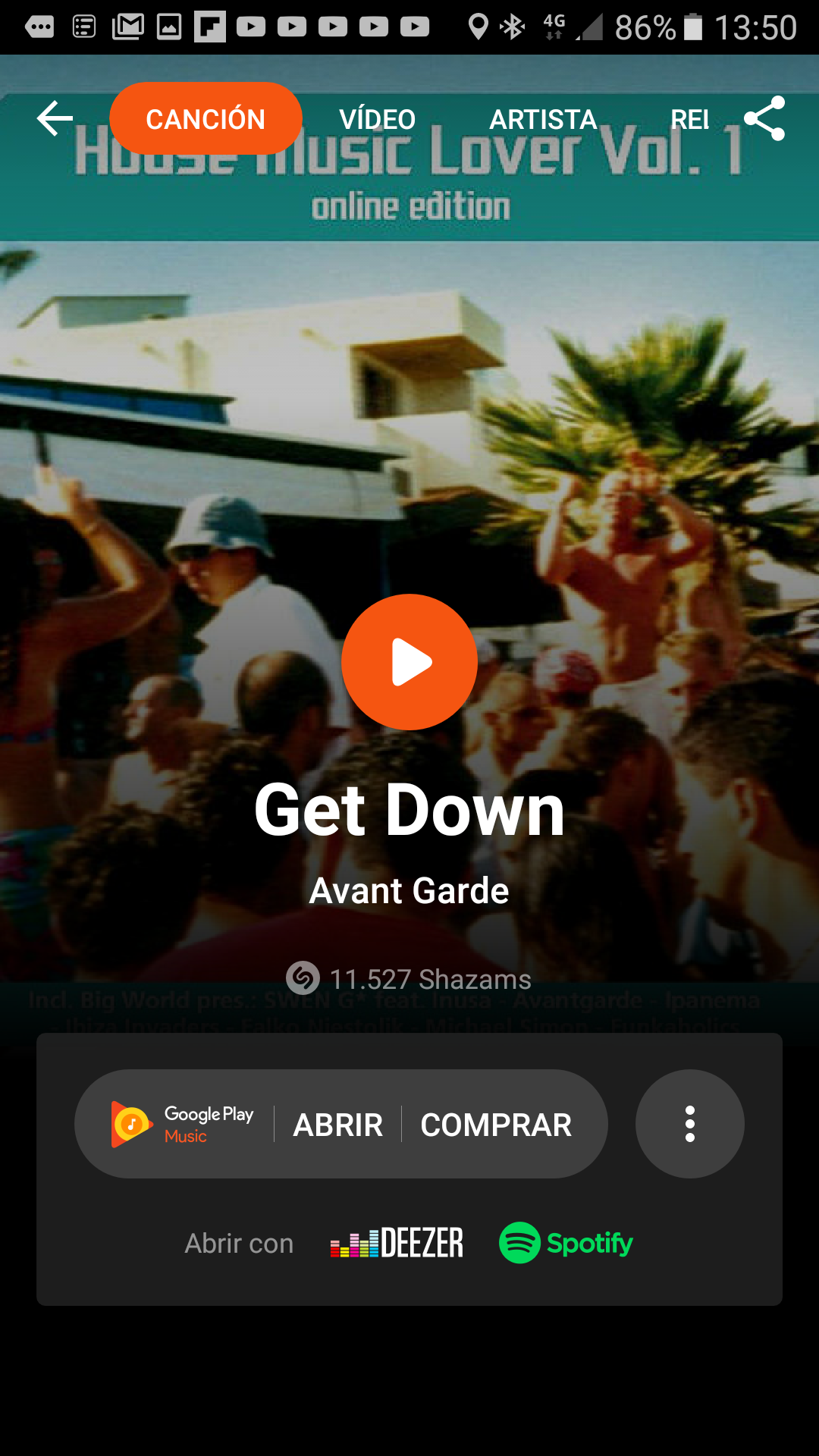Share this song
819x1456 pixels.
pos(764,119)
